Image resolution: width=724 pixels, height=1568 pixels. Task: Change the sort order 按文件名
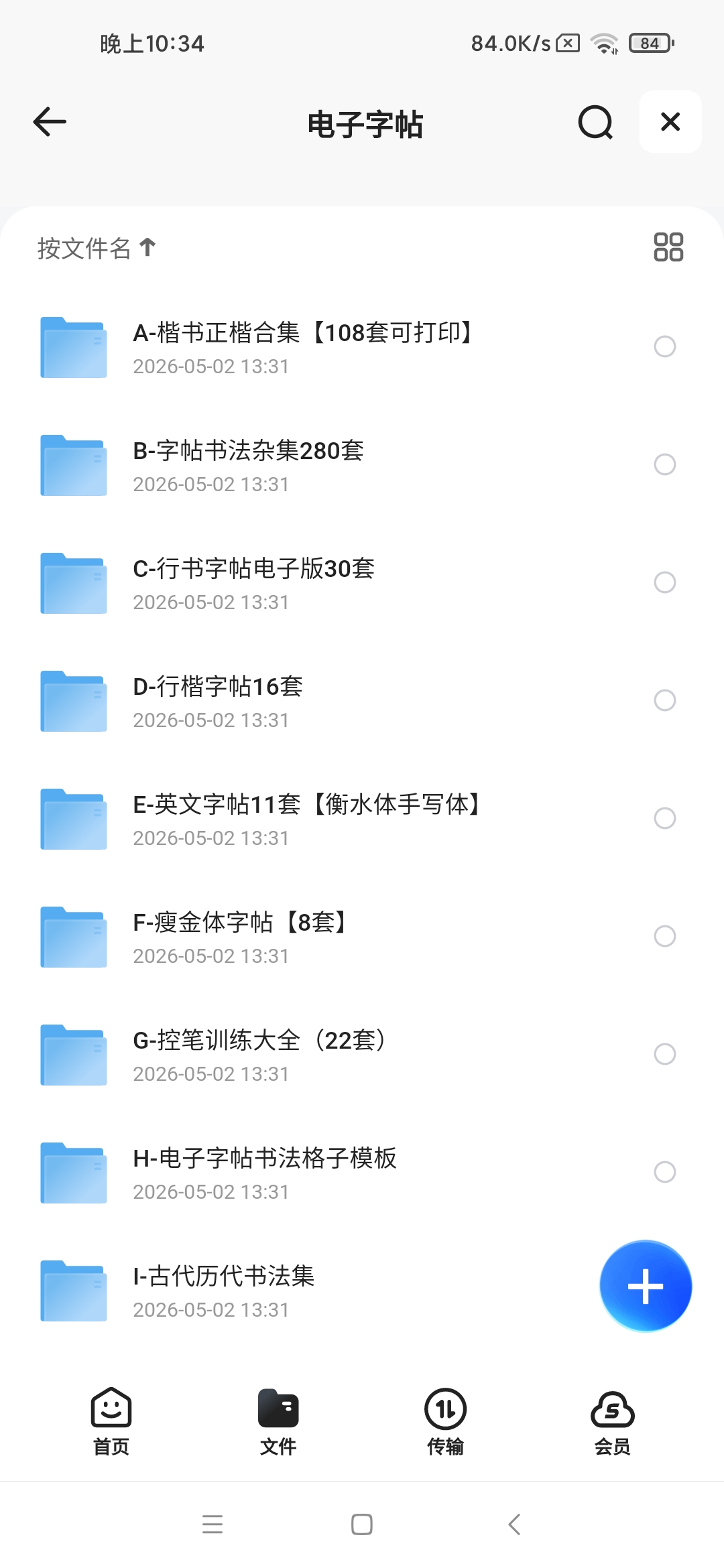[97, 248]
